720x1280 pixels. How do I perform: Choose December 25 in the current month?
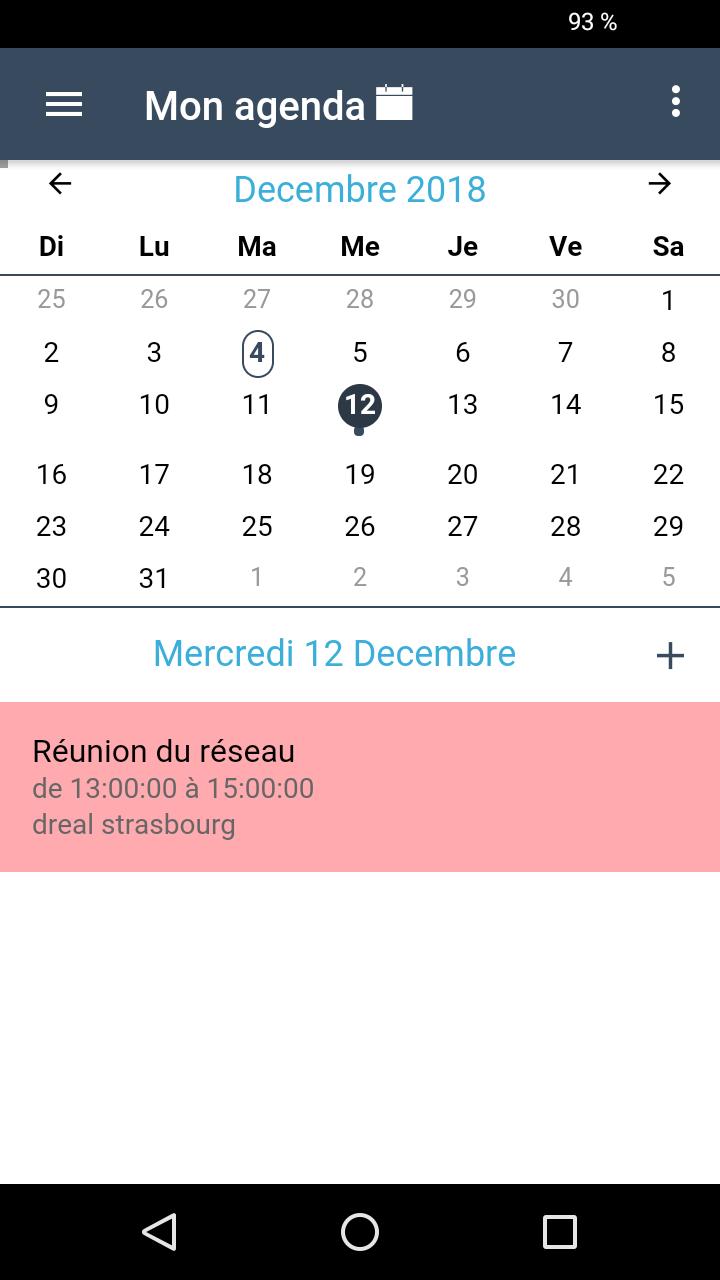tap(257, 526)
